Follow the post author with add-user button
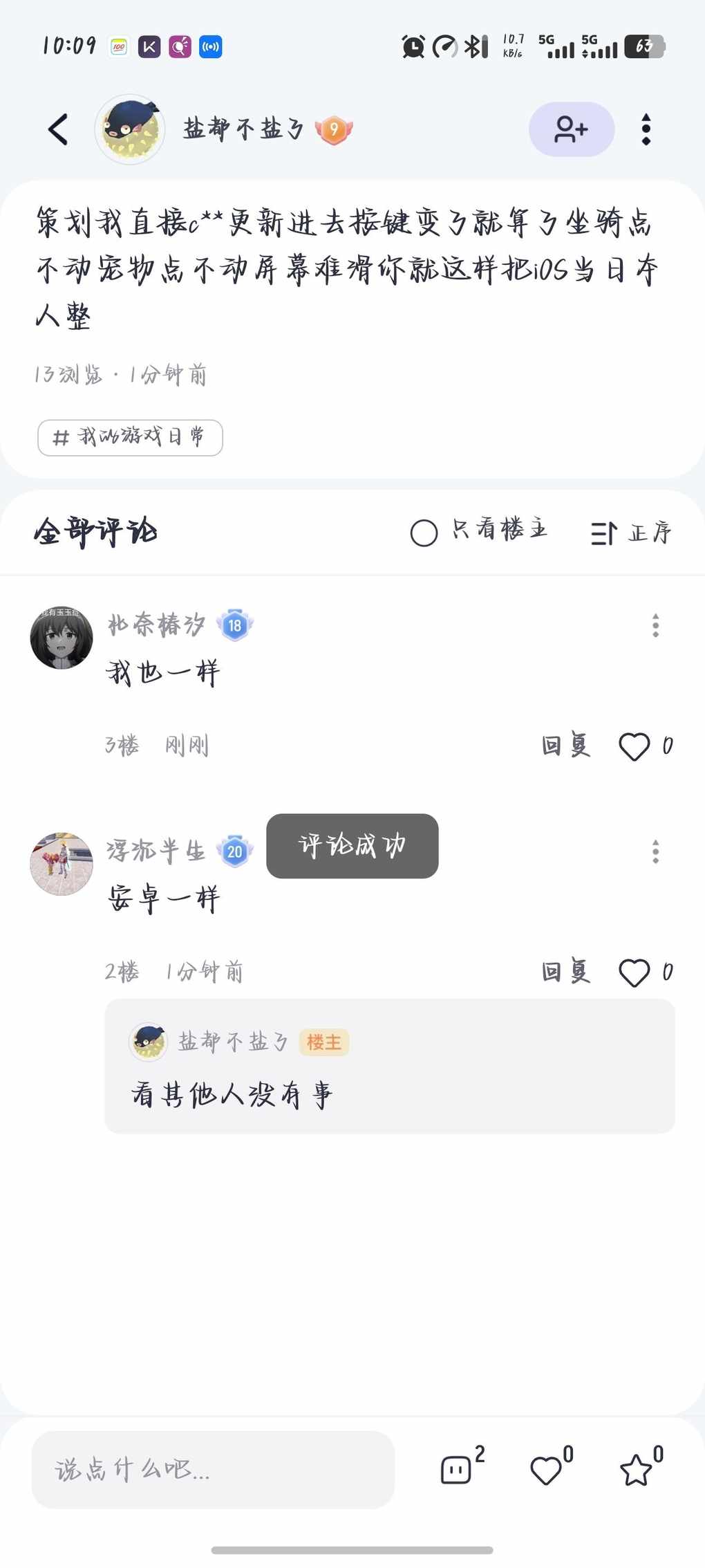Viewport: 705px width, 1568px height. 571,129
